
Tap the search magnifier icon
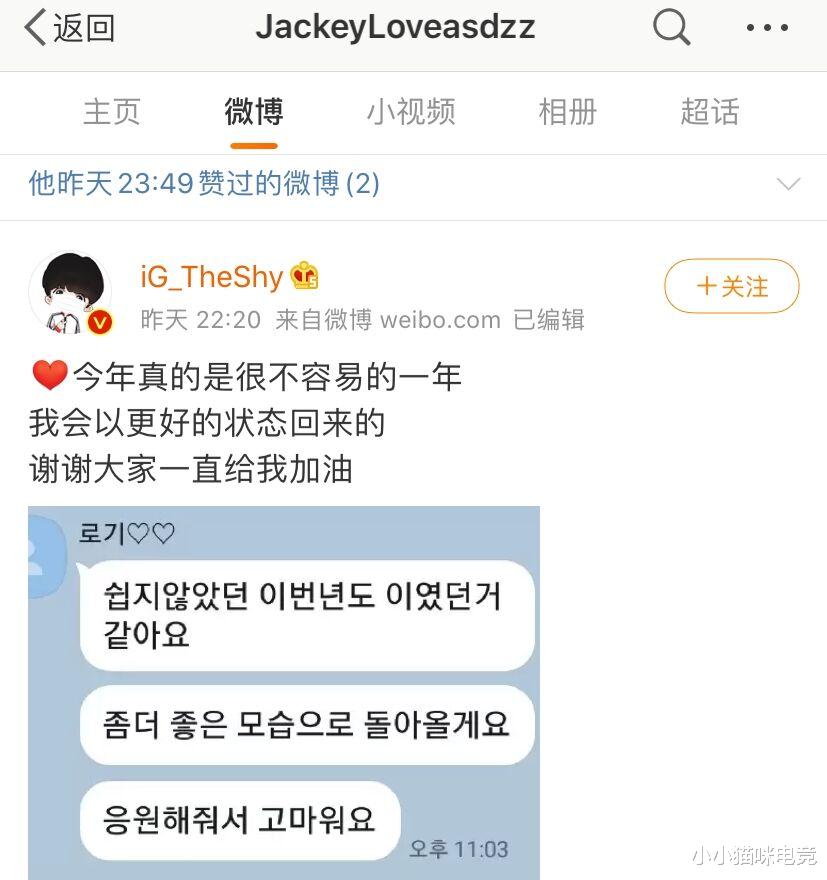coord(669,28)
